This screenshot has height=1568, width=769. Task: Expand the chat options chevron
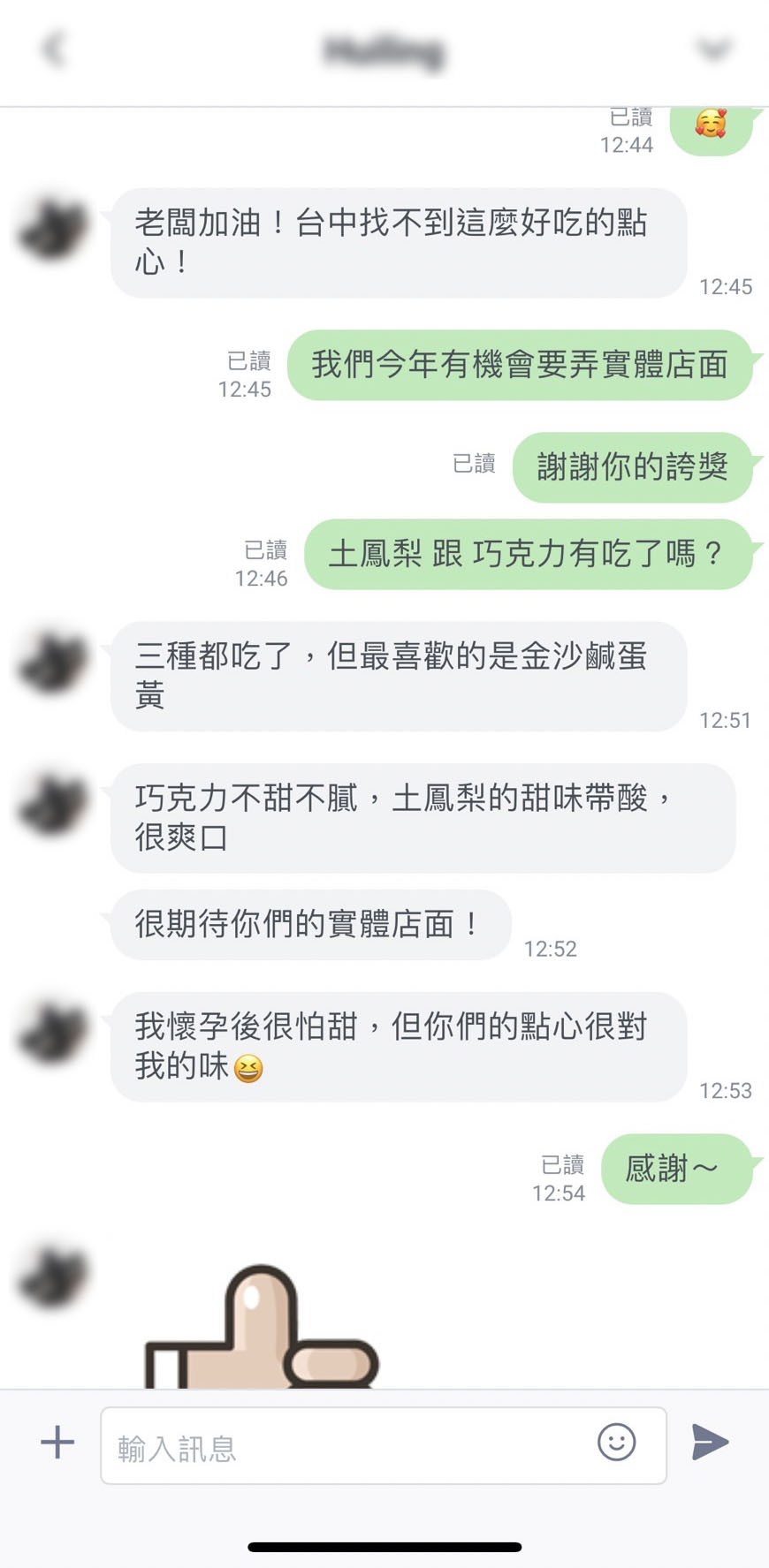pyautogui.click(x=714, y=49)
